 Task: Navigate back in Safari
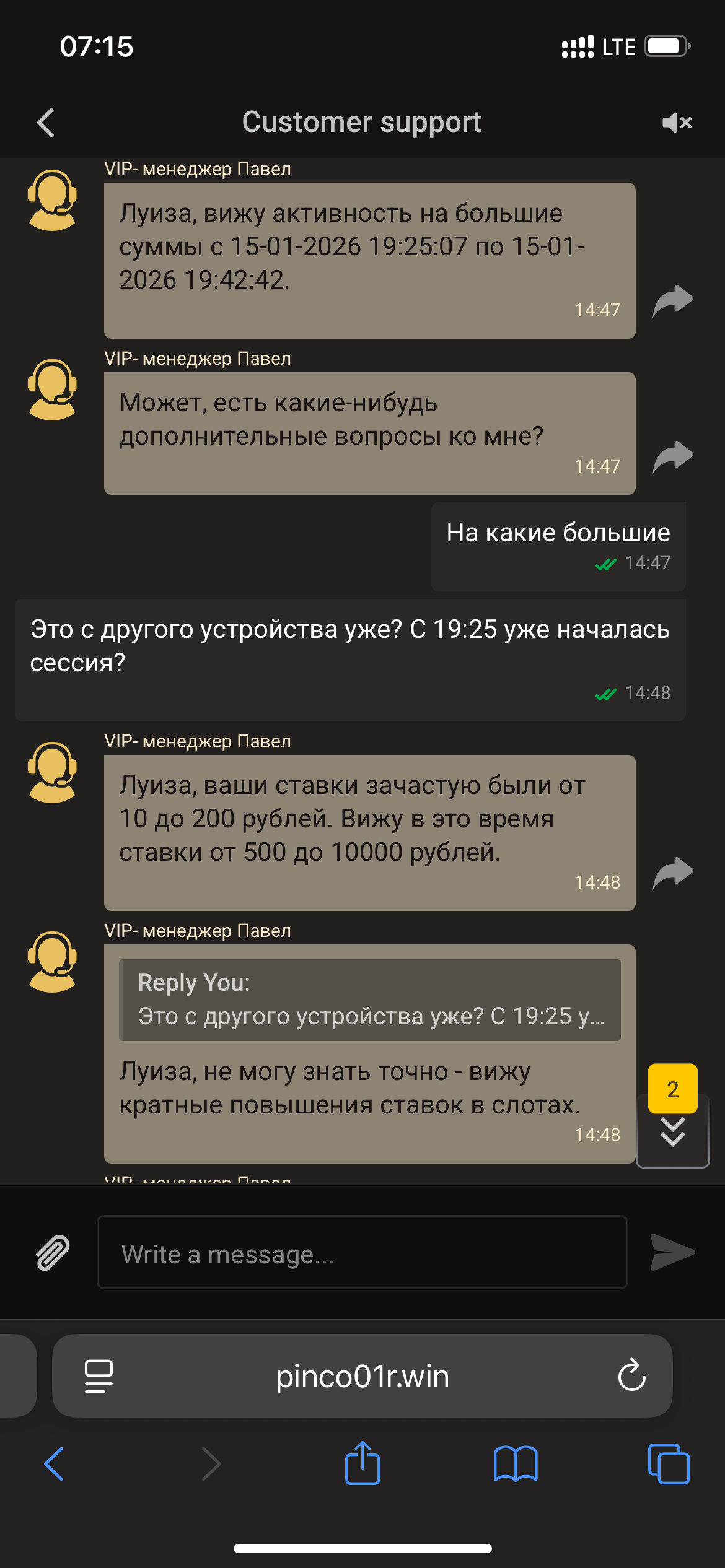(x=54, y=1464)
